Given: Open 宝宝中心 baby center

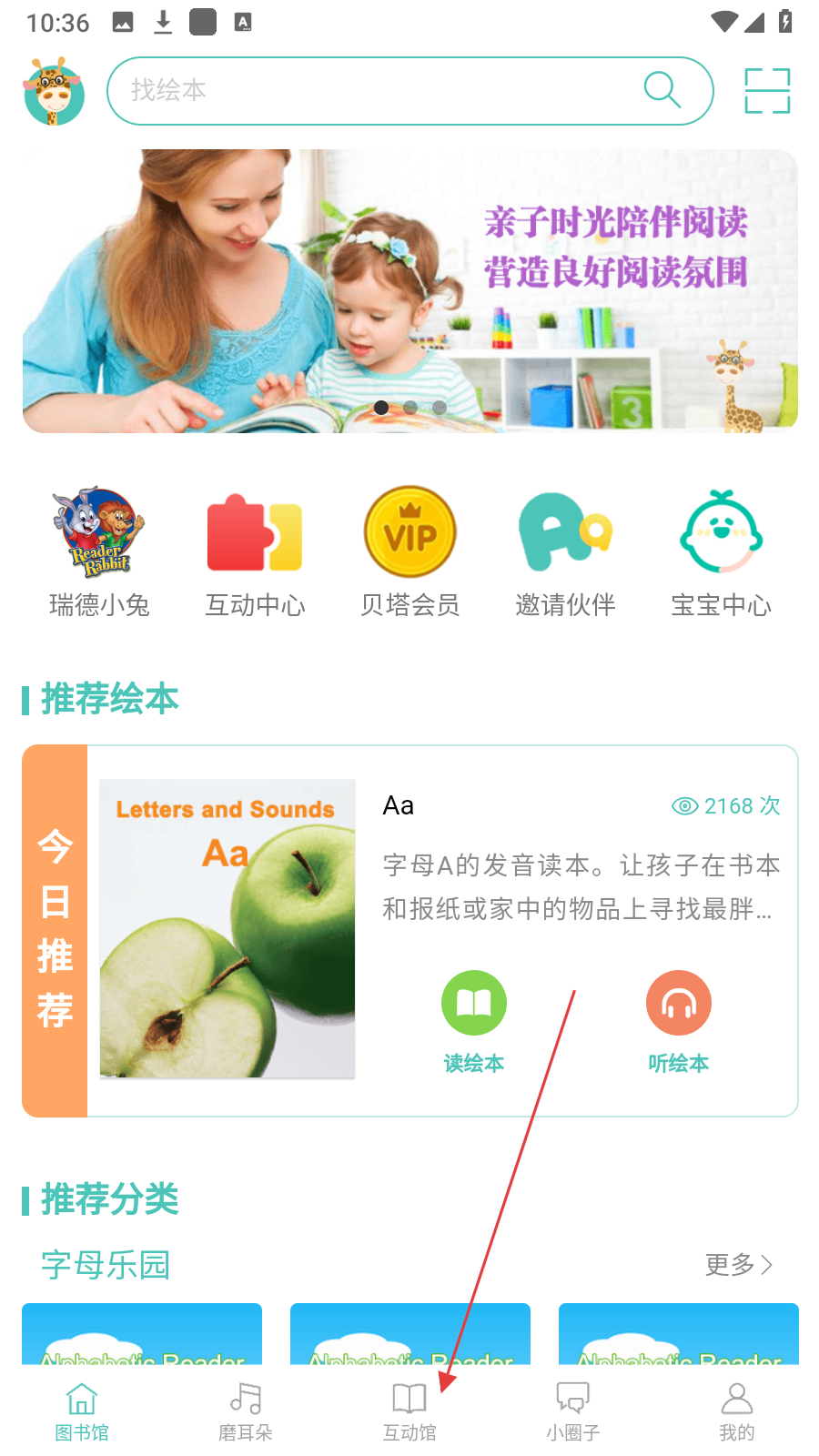Looking at the screenshot, I should point(721,552).
